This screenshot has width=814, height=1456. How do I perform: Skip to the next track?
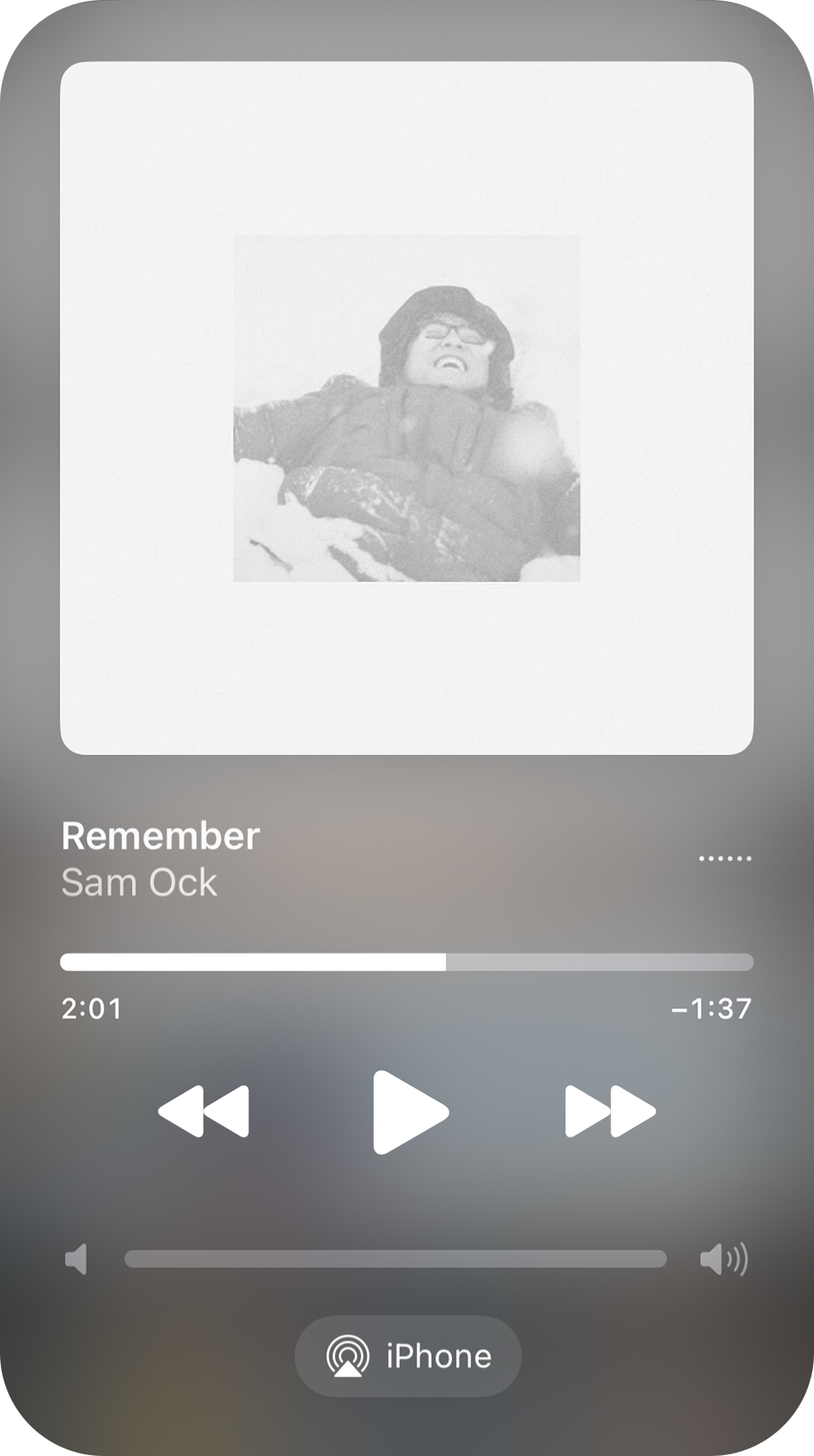click(609, 1112)
